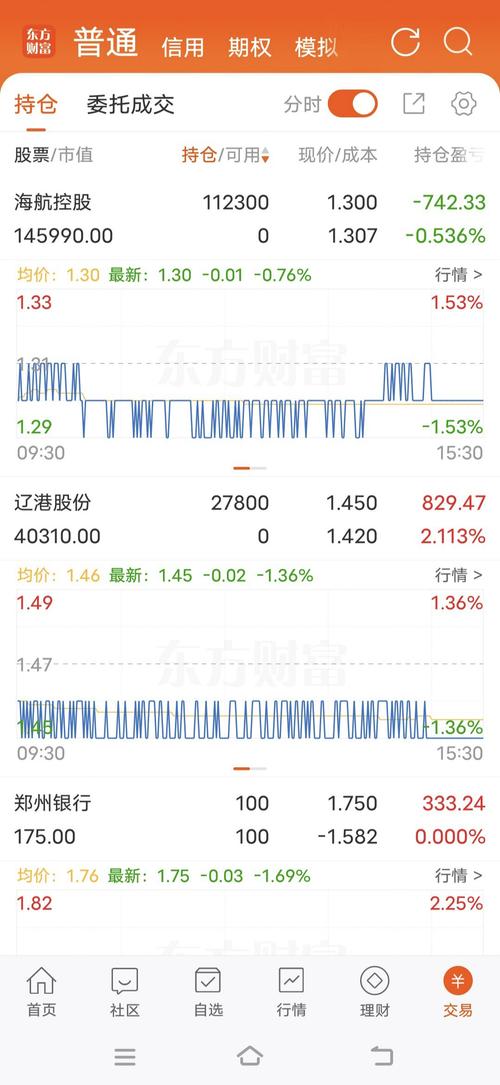
Task: Open the 委托成交 tab
Action: [x=130, y=104]
